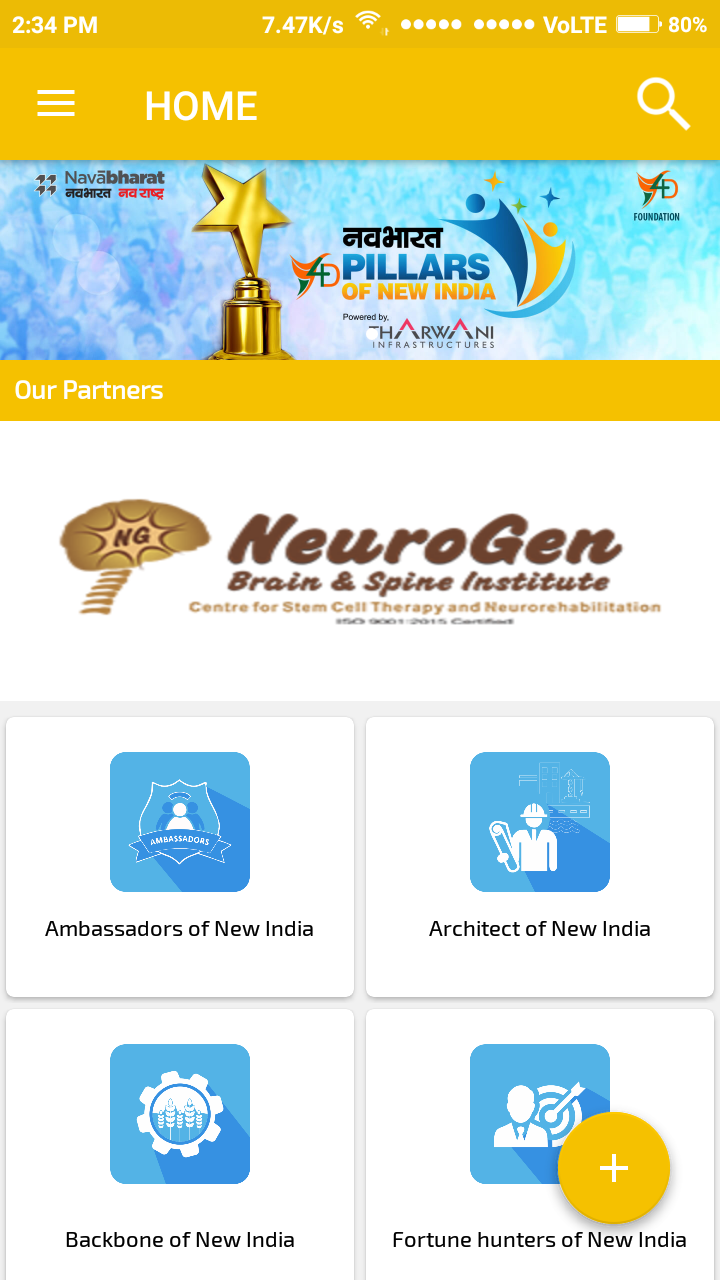
Task: Open Ambassadors of New India card
Action: tap(180, 856)
